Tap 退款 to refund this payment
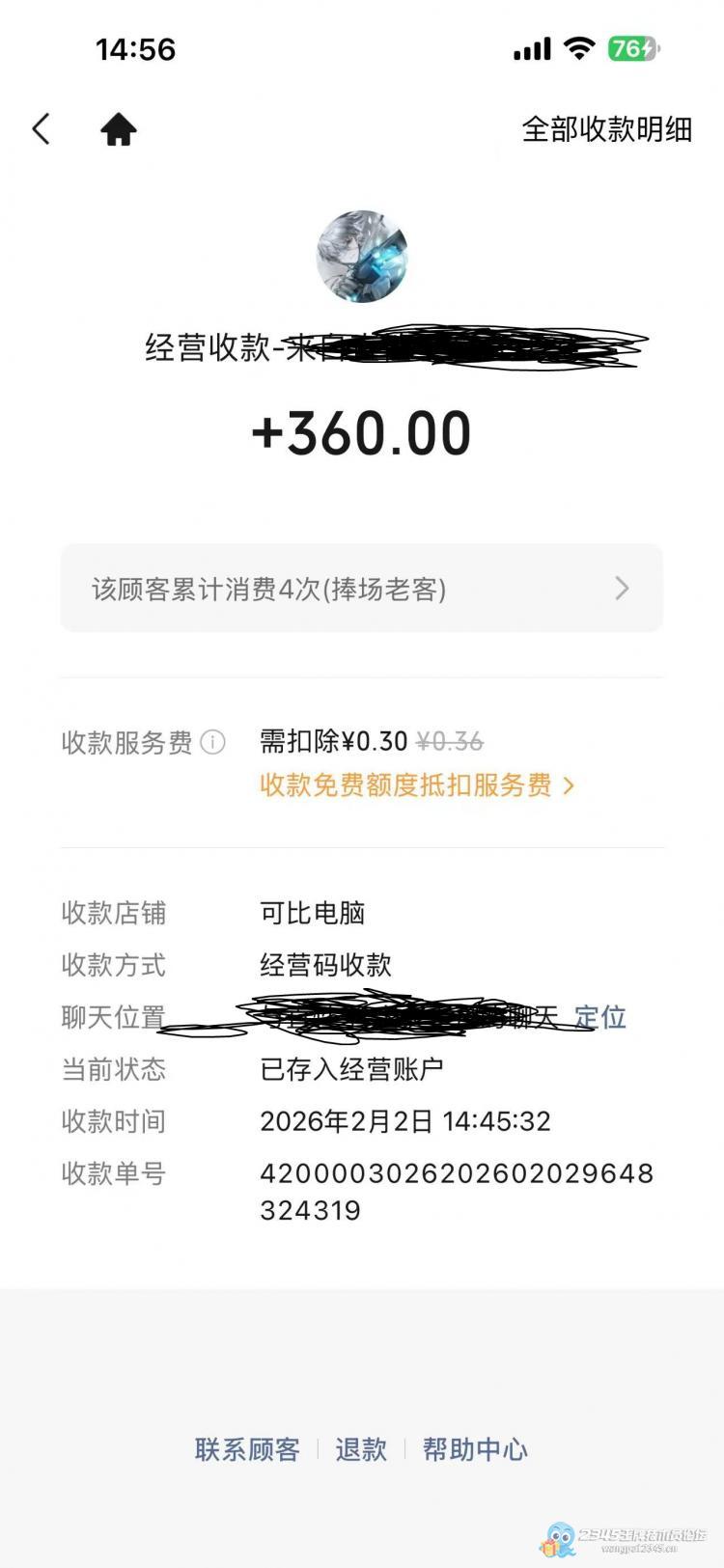Viewport: 724px width, 1568px height. [x=361, y=1449]
